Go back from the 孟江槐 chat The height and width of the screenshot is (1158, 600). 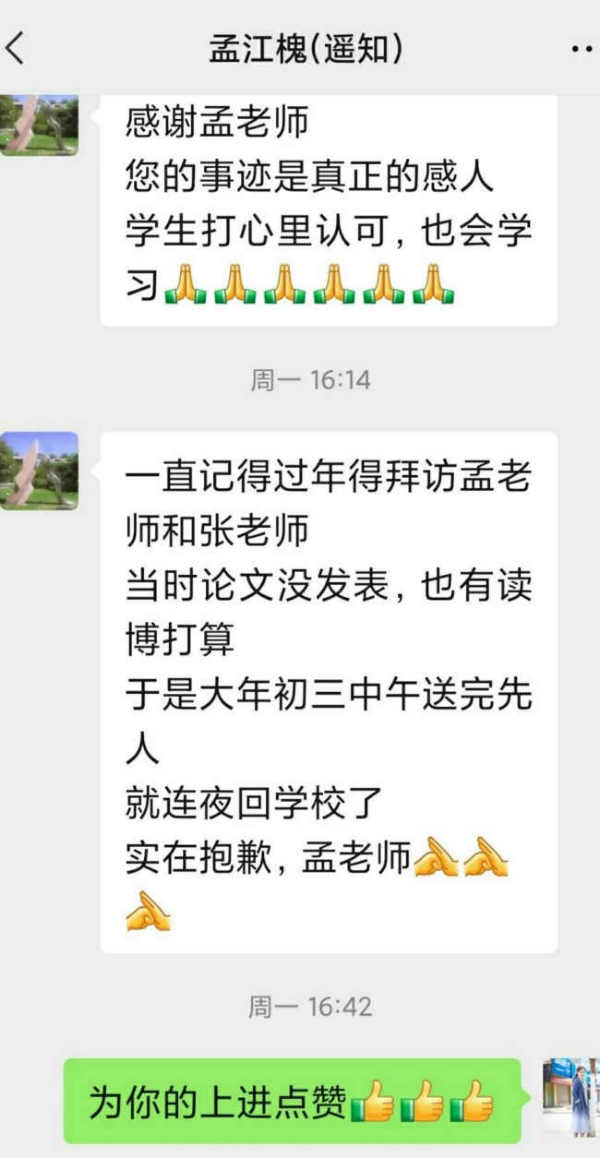[x=16, y=49]
